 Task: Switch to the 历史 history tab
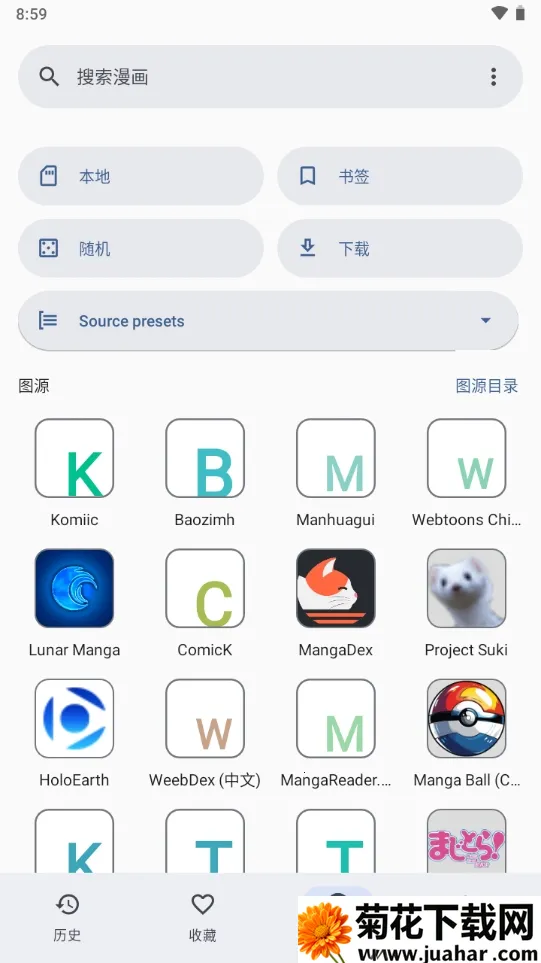(67, 918)
